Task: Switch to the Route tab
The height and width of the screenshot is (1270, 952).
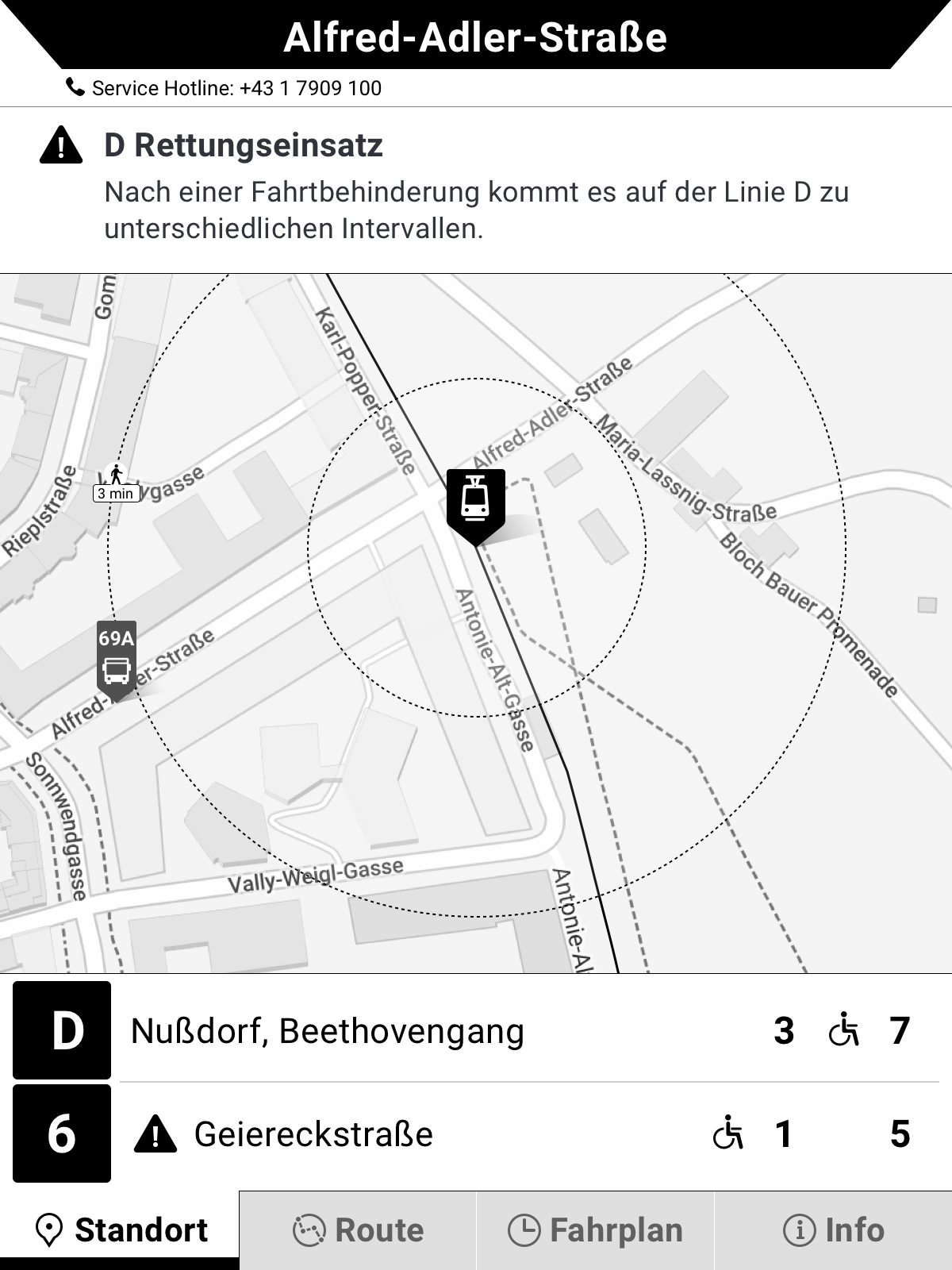Action: point(358,1230)
